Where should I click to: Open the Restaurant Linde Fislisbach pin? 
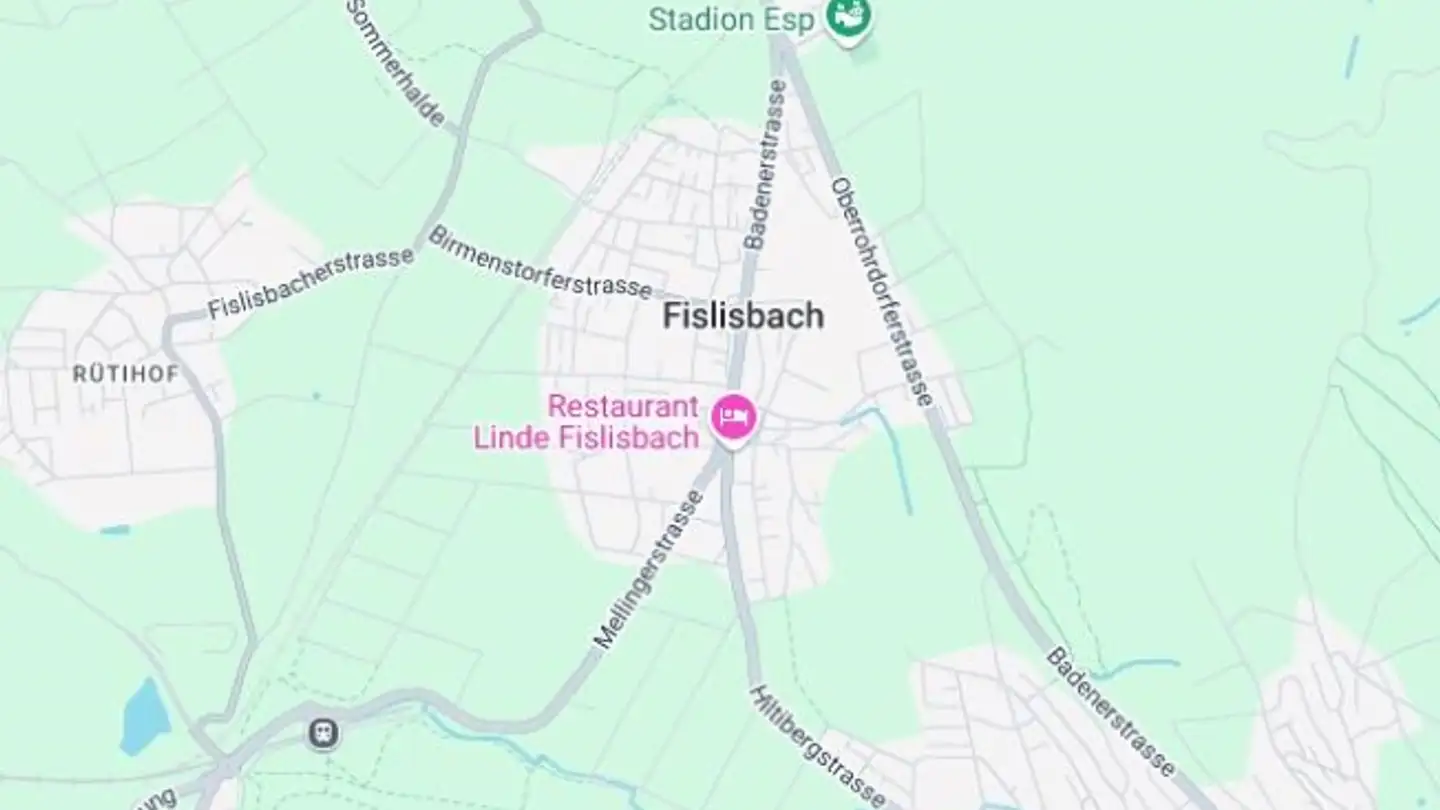tap(733, 417)
